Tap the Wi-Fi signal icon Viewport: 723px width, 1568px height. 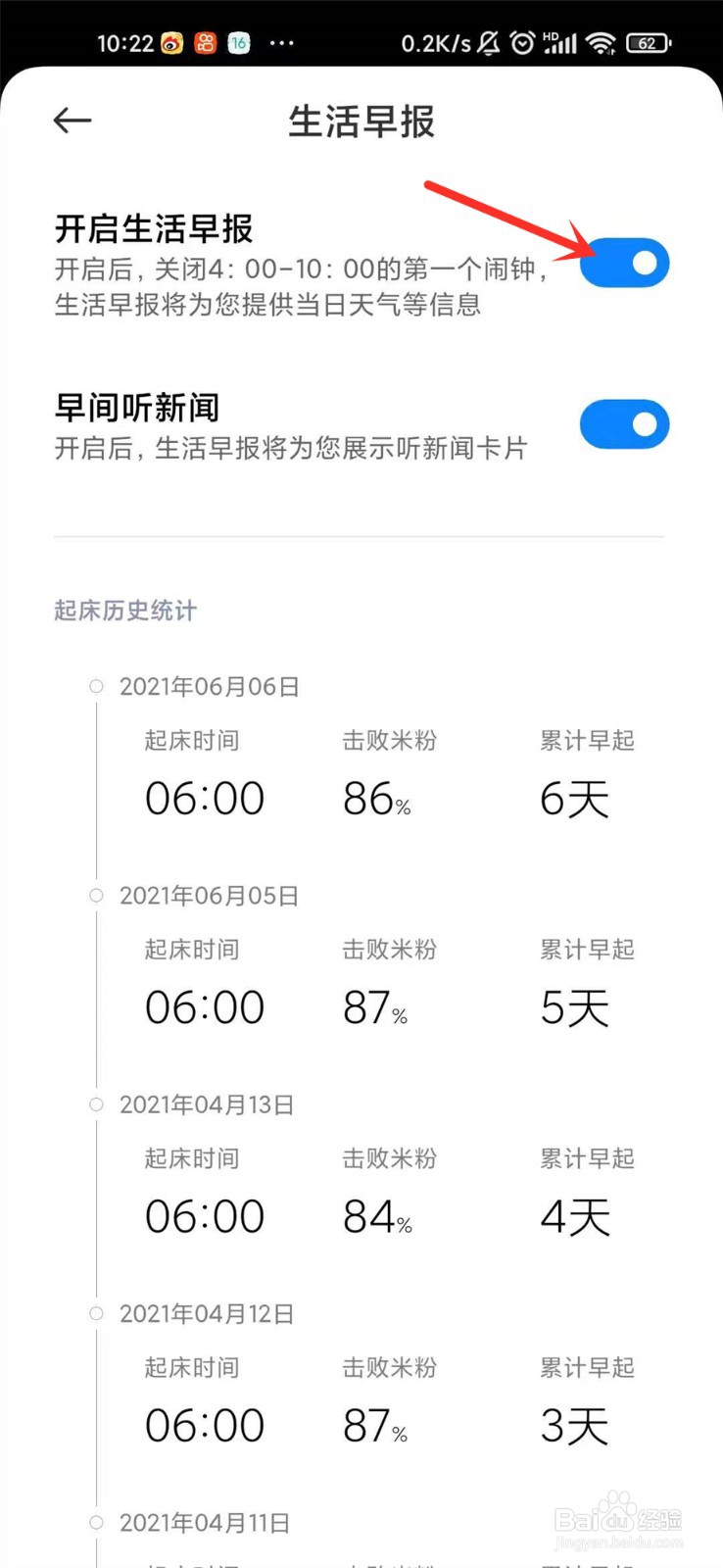click(x=599, y=43)
